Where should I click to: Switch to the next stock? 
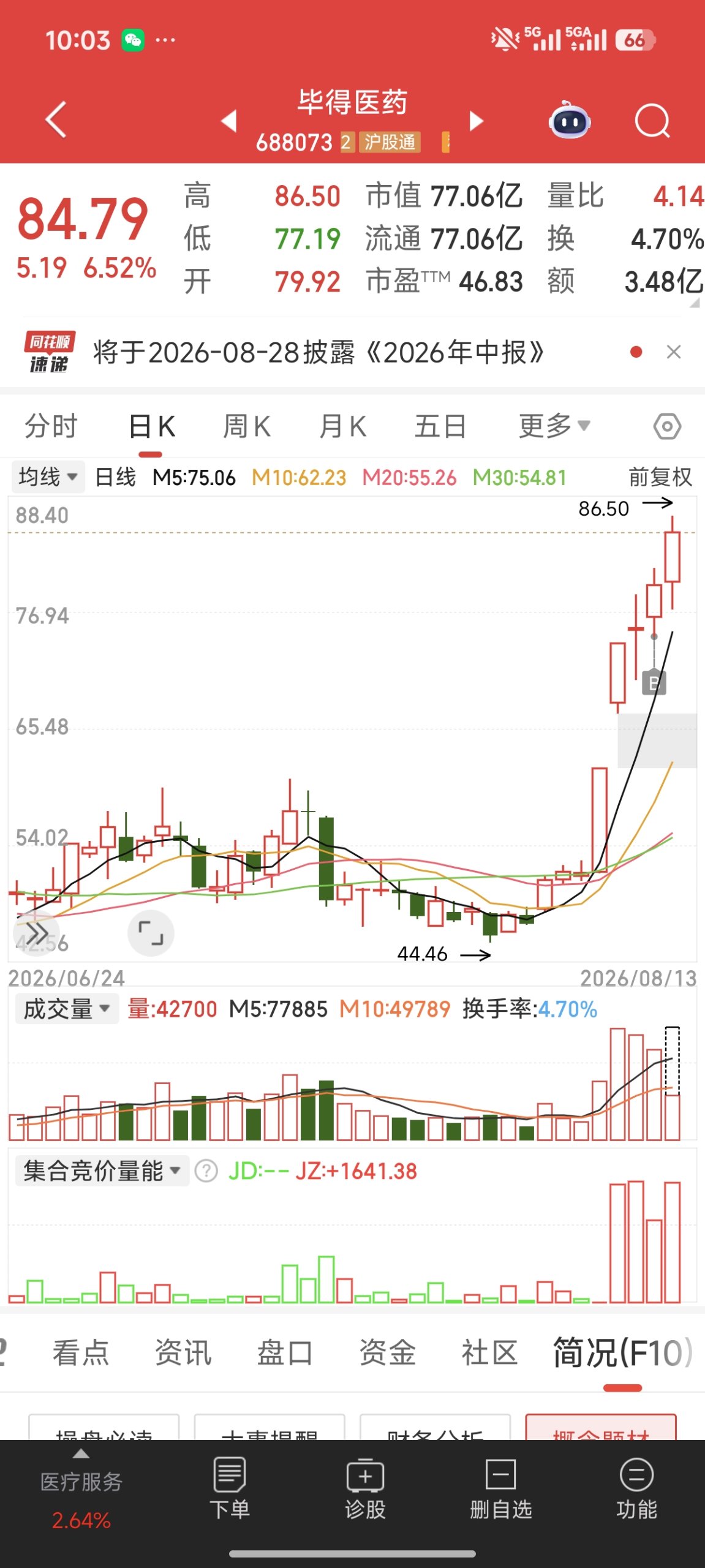point(476,121)
